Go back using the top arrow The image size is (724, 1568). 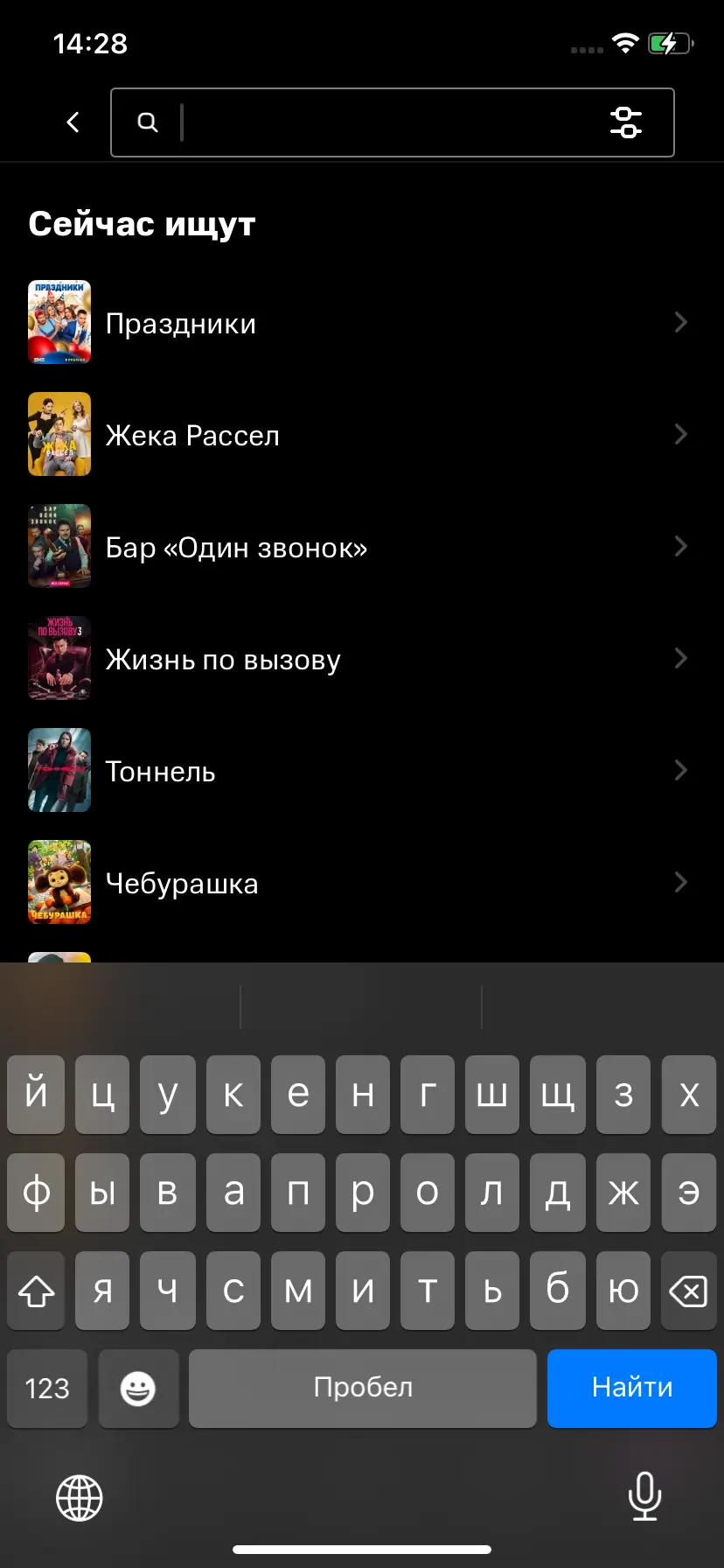pos(73,122)
